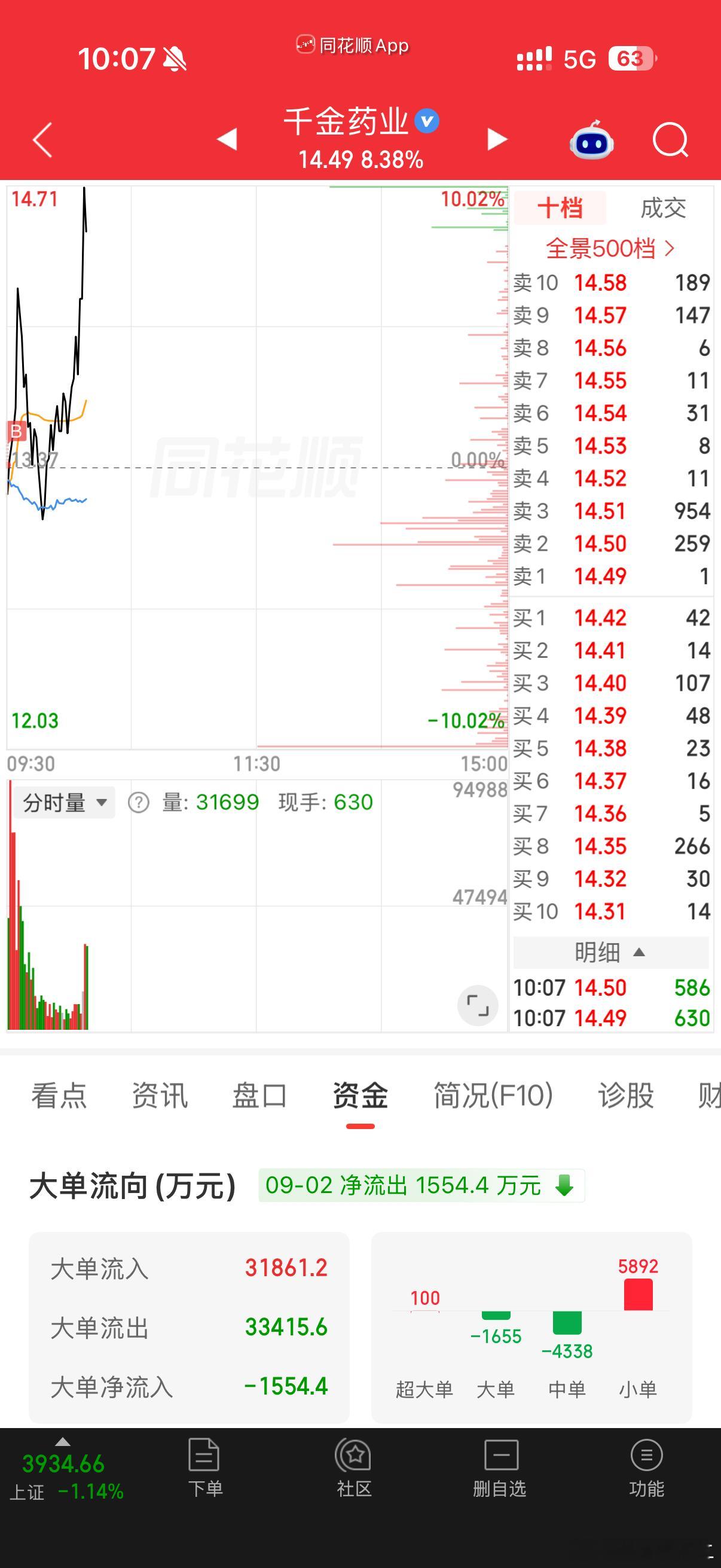
Task: Open the 诊股 tab
Action: coord(626,1096)
